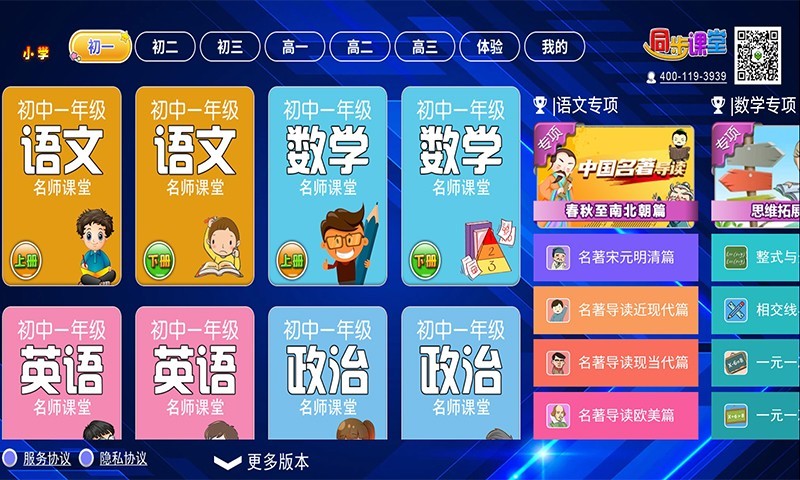Viewport: 800px width, 480px height.
Task: Switch to 我的 tab
Action: click(x=555, y=46)
